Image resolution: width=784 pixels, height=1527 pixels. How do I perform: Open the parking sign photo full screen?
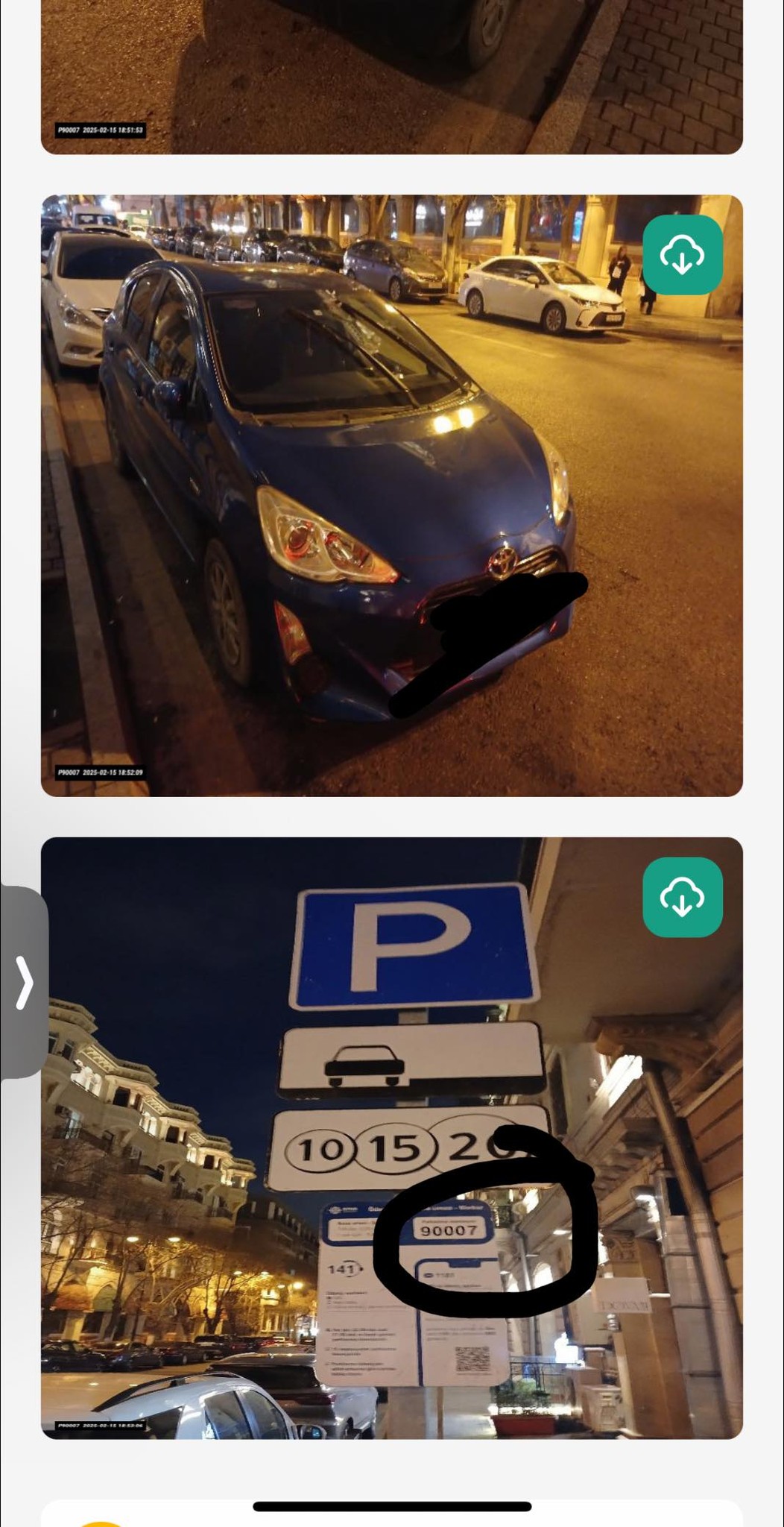tap(392, 1138)
